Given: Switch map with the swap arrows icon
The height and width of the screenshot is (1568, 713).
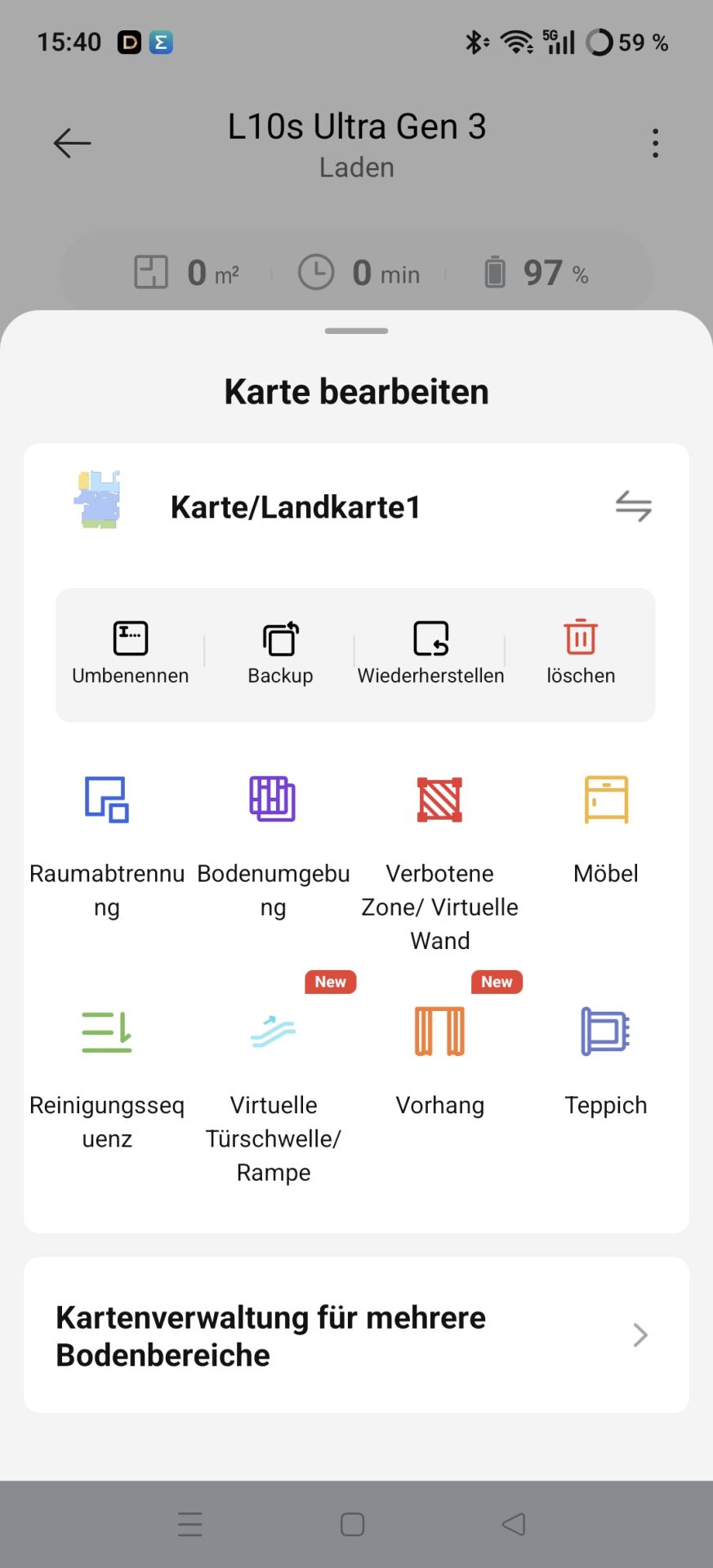Looking at the screenshot, I should [x=633, y=506].
